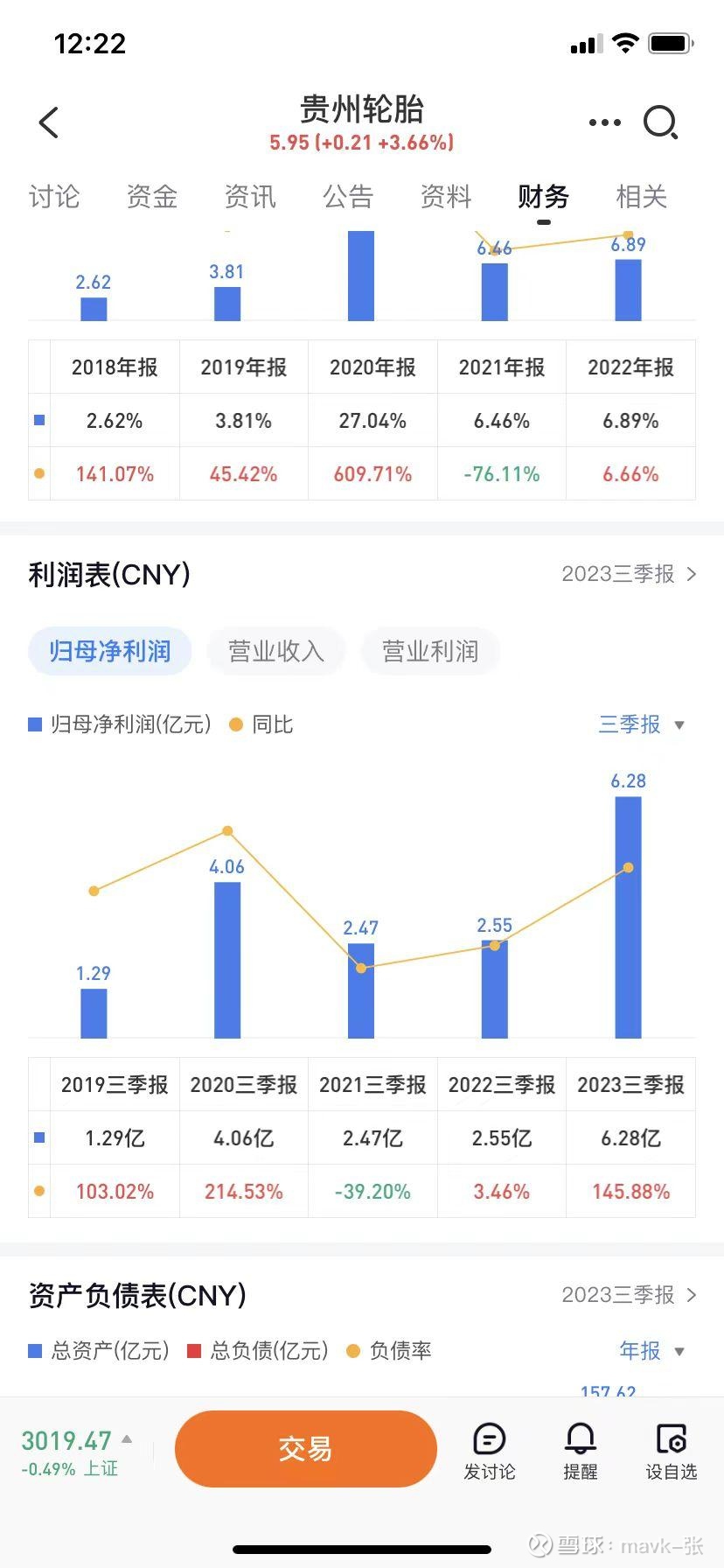Screen dimensions: 724x1568
Task: Tap the orange 交易 trade button
Action: pyautogui.click(x=306, y=1448)
